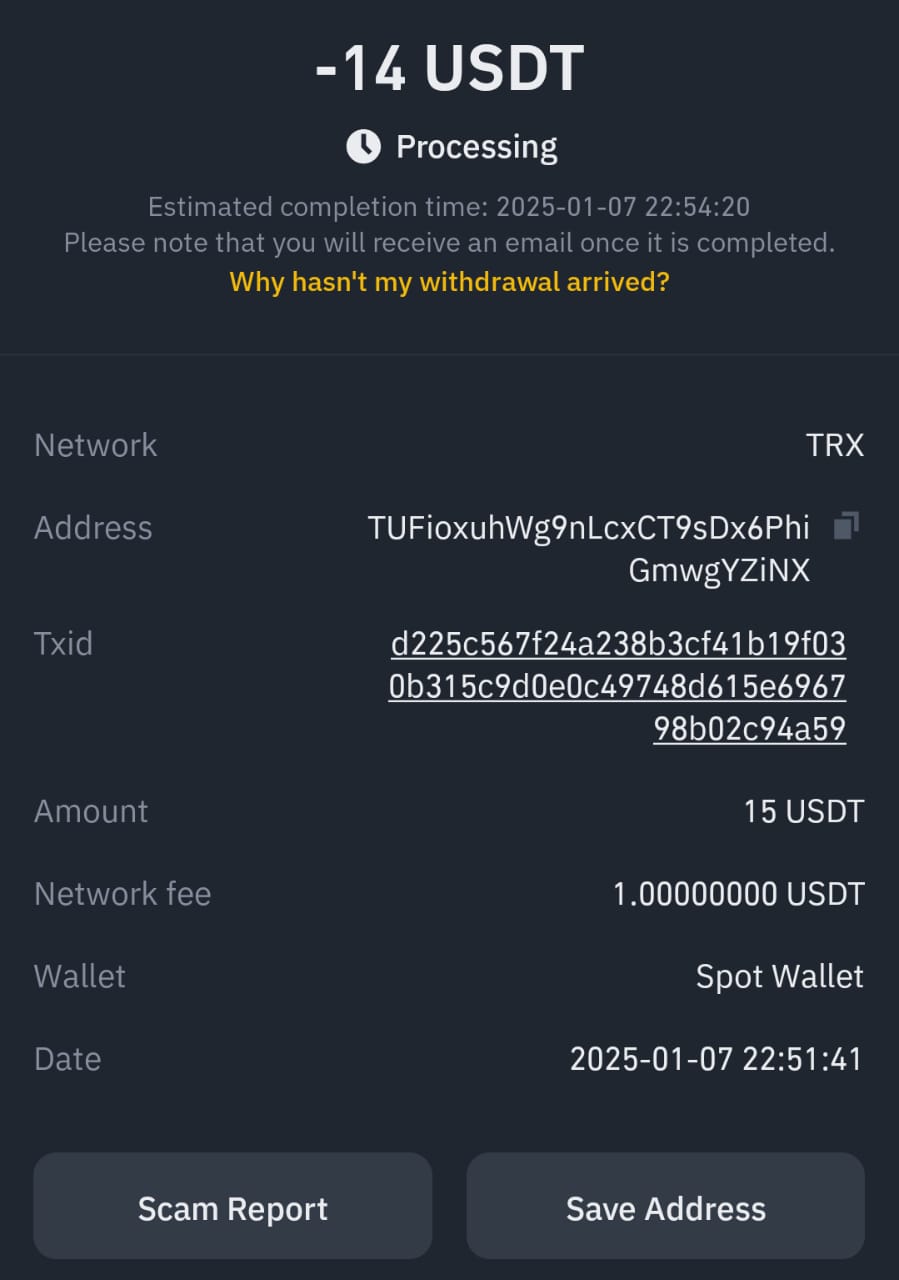Click Why hasn't my withdrawal arrived
This screenshot has height=1280, width=899.
point(448,282)
